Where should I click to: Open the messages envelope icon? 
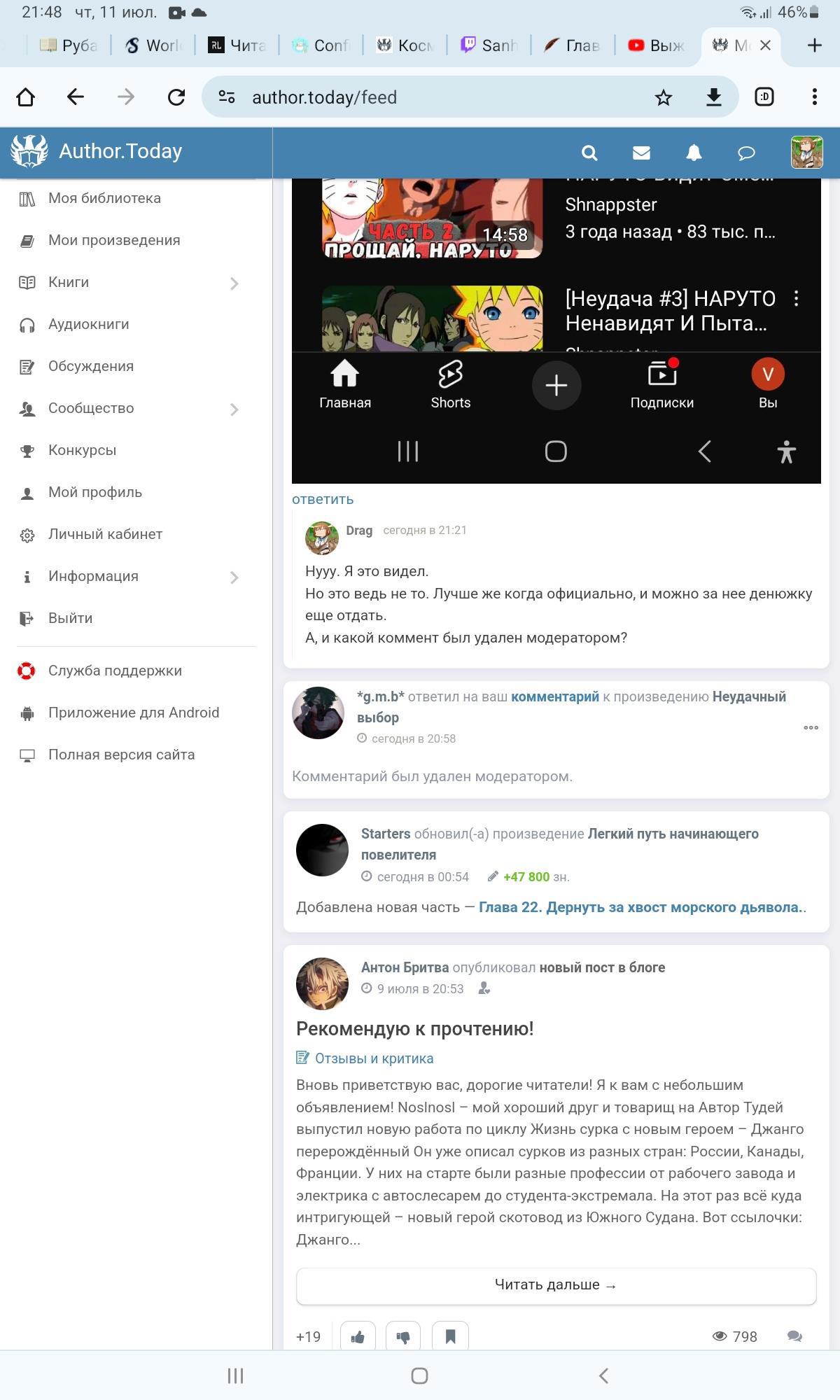coord(641,153)
